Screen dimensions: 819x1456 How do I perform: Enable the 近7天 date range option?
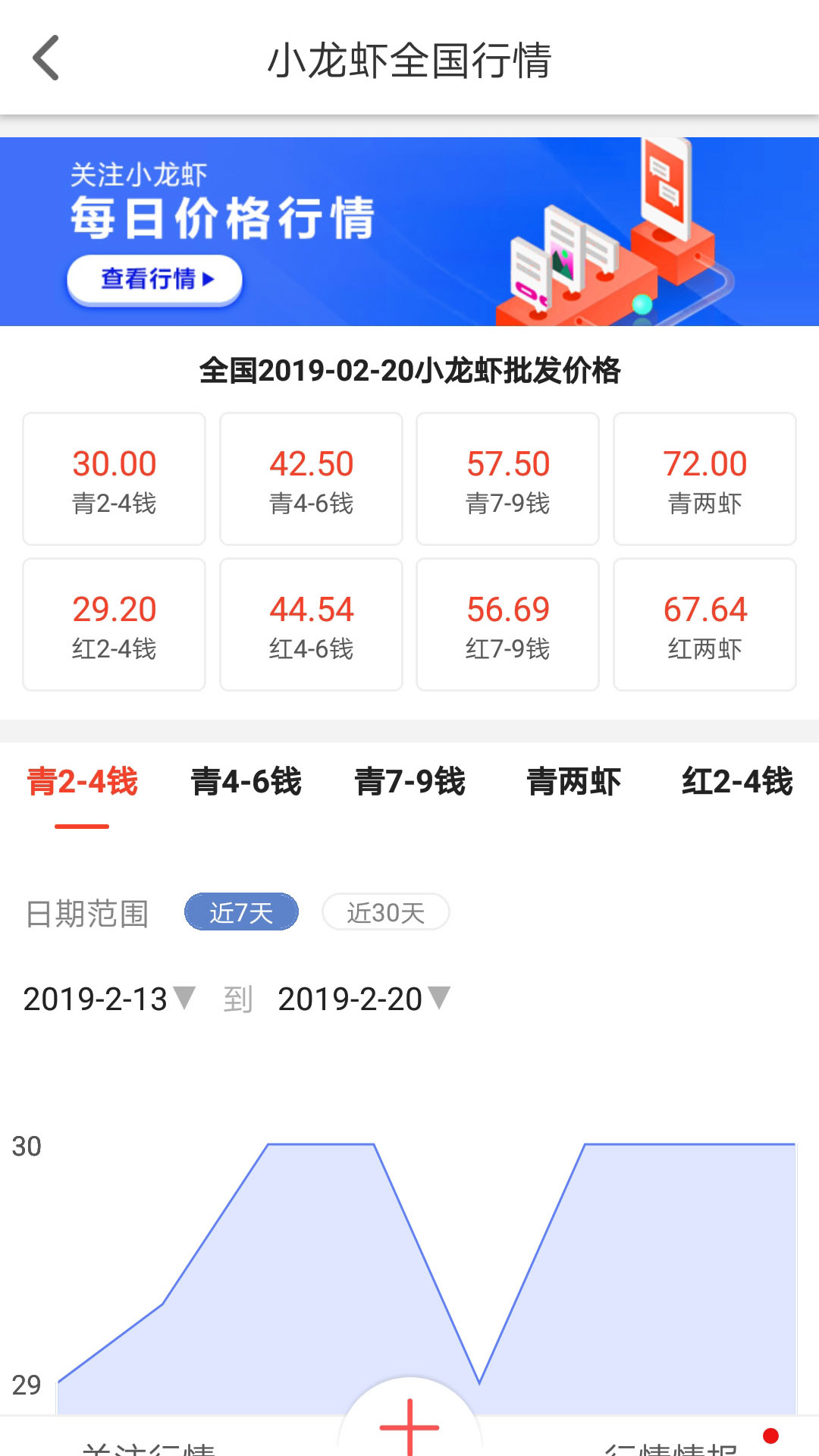pos(240,912)
